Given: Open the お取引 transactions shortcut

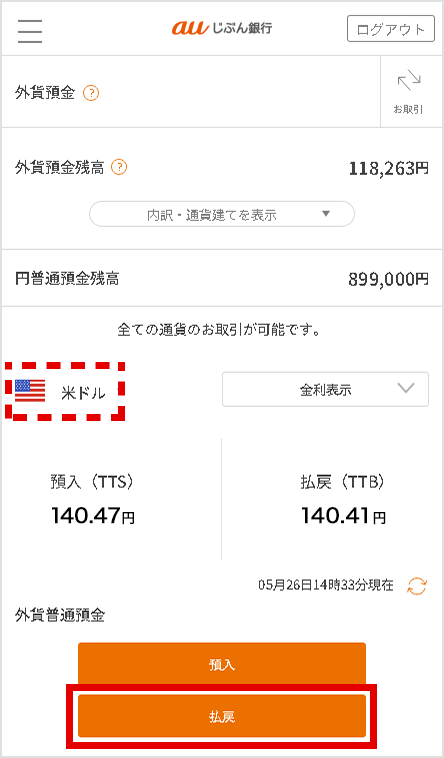Looking at the screenshot, I should click(409, 92).
